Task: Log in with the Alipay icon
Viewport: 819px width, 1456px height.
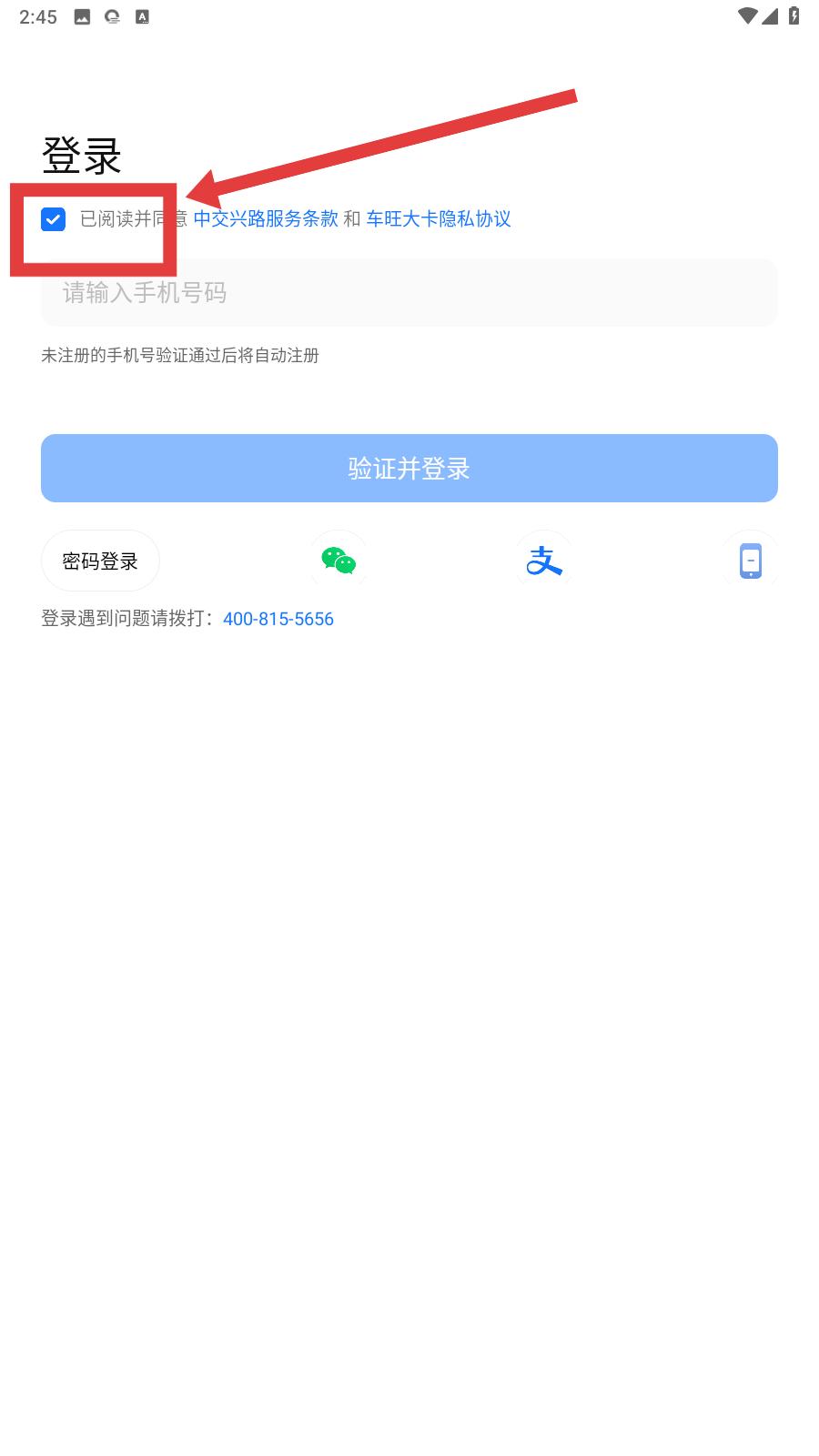Action: point(544,561)
